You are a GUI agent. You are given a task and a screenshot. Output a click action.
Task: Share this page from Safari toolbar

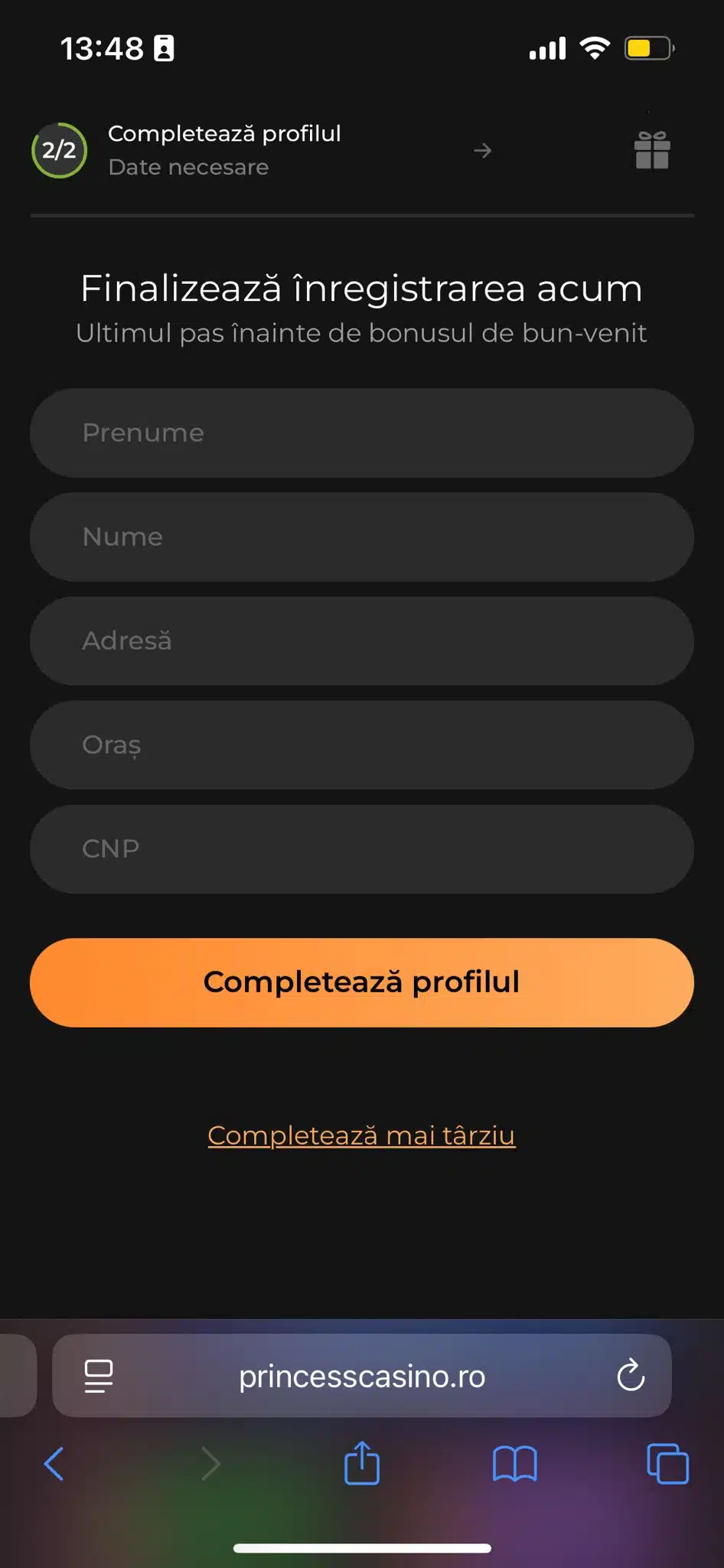362,1463
